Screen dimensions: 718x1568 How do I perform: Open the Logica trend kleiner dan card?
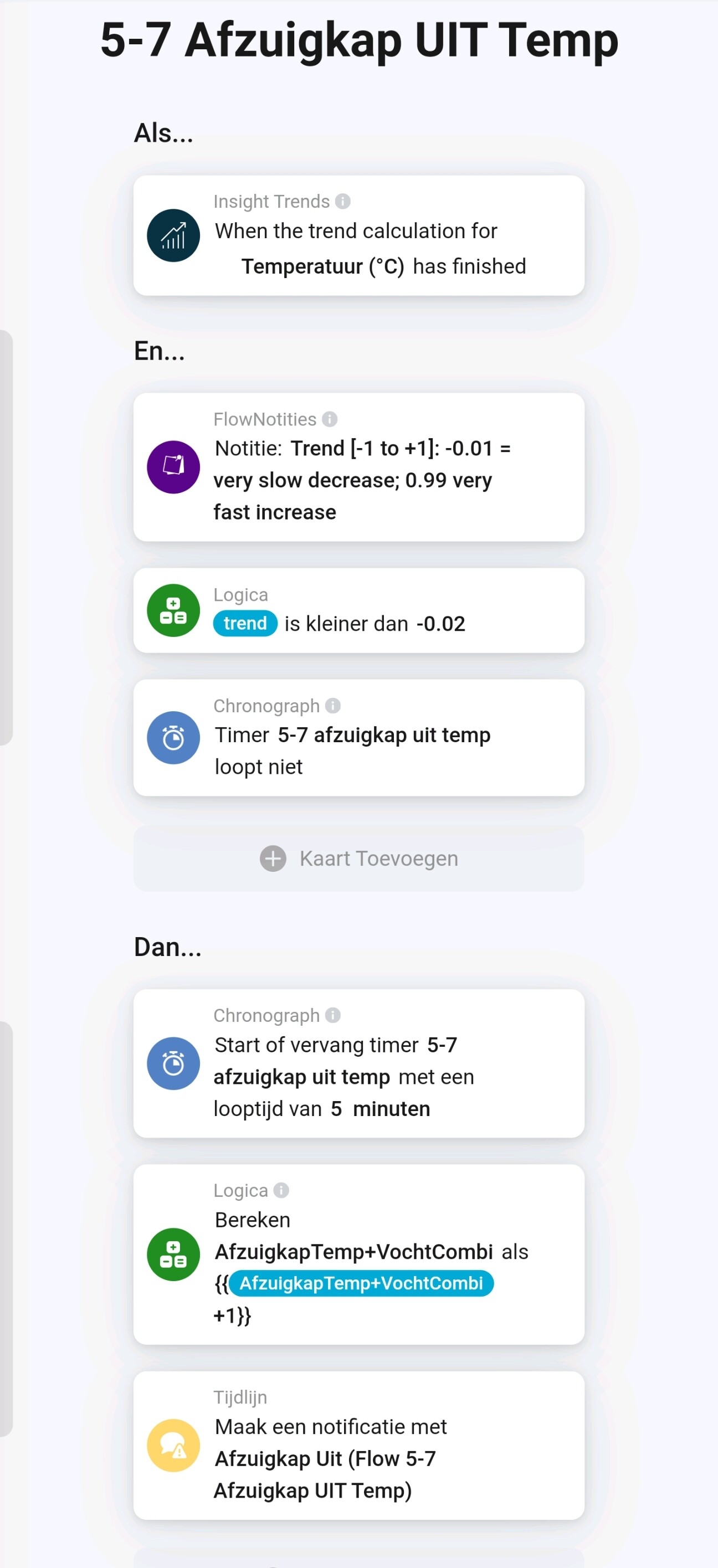point(358,610)
